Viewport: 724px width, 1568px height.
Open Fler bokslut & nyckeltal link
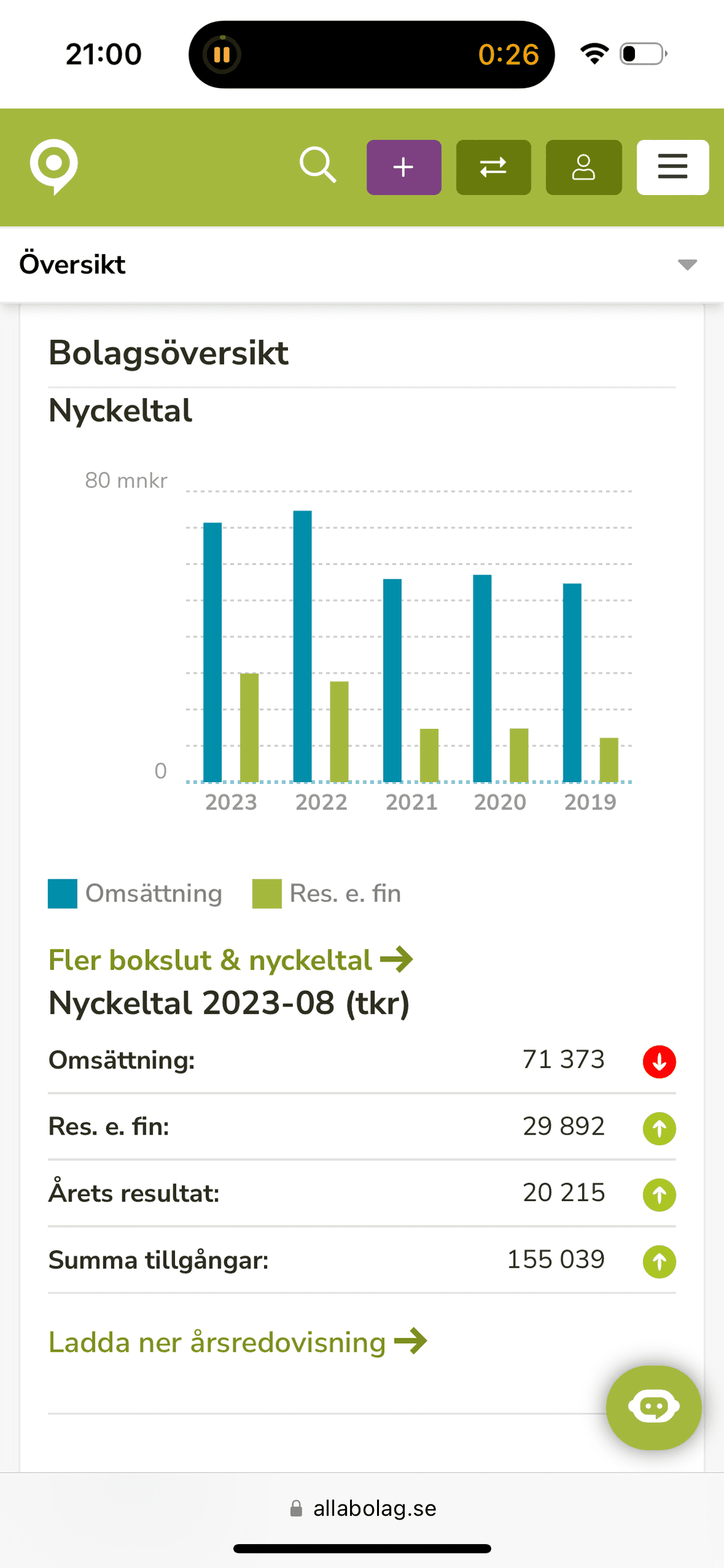coord(230,960)
